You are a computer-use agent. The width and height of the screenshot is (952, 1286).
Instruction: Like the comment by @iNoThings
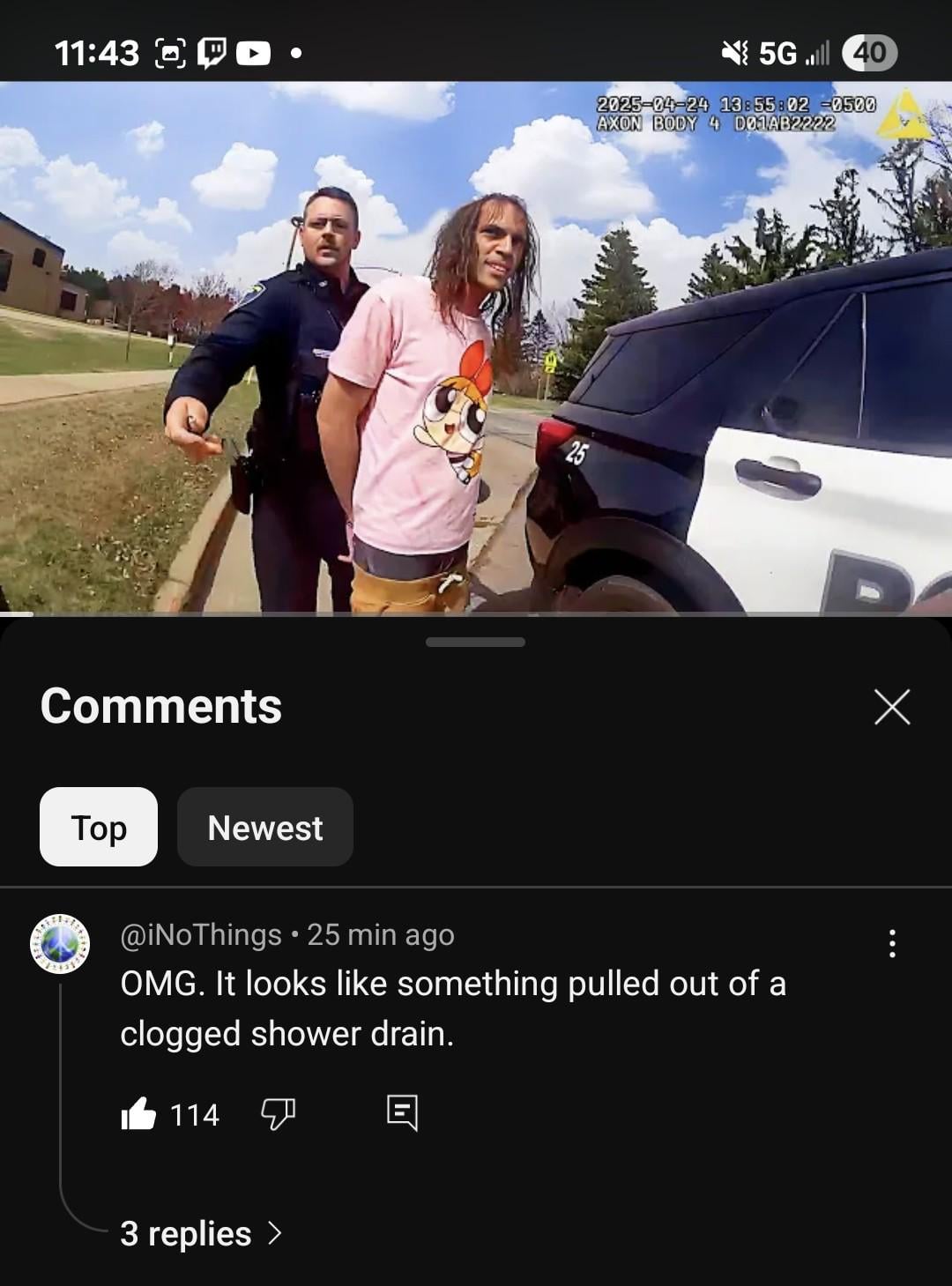point(138,1114)
